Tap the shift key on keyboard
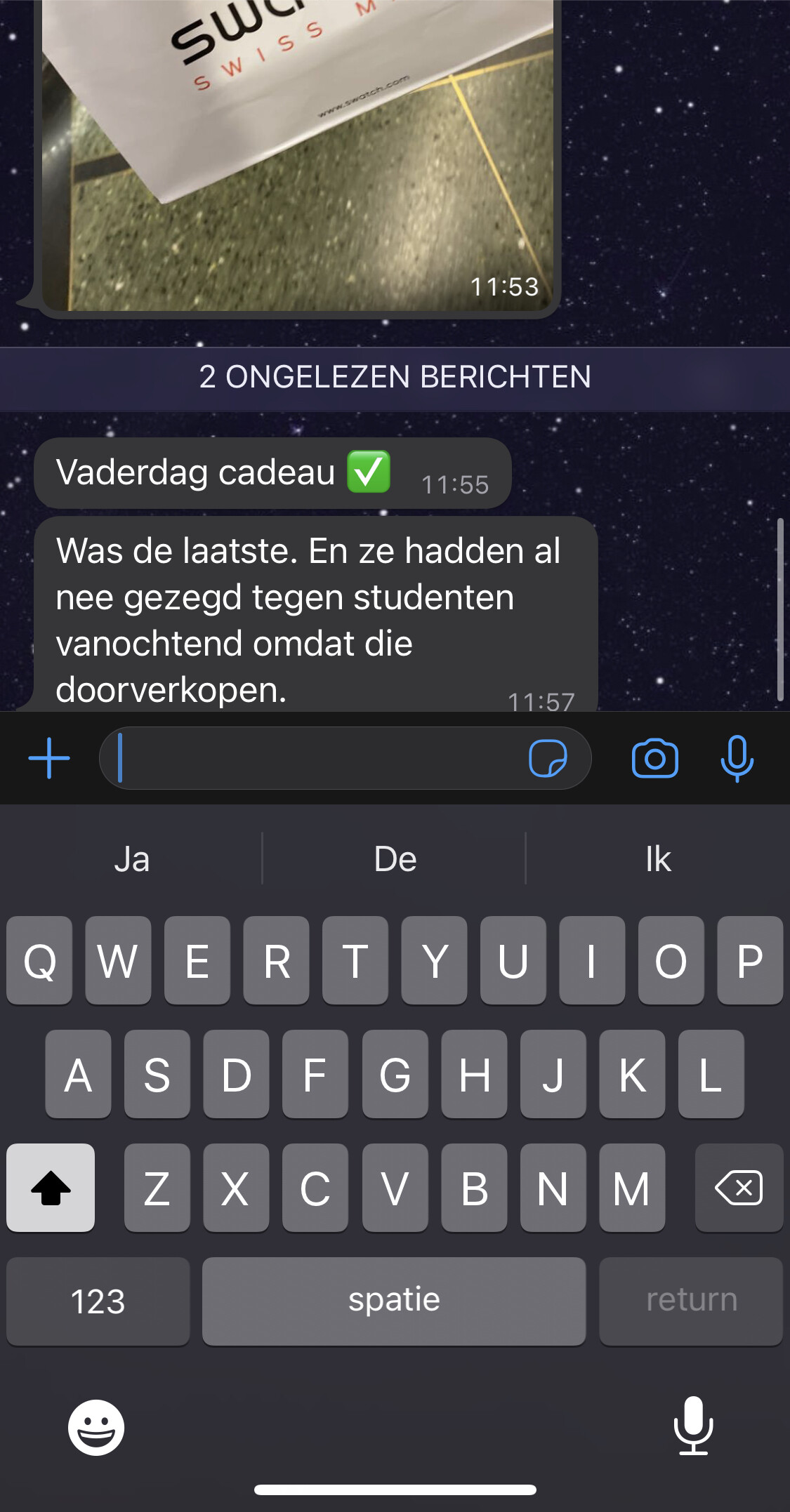 51,1188
